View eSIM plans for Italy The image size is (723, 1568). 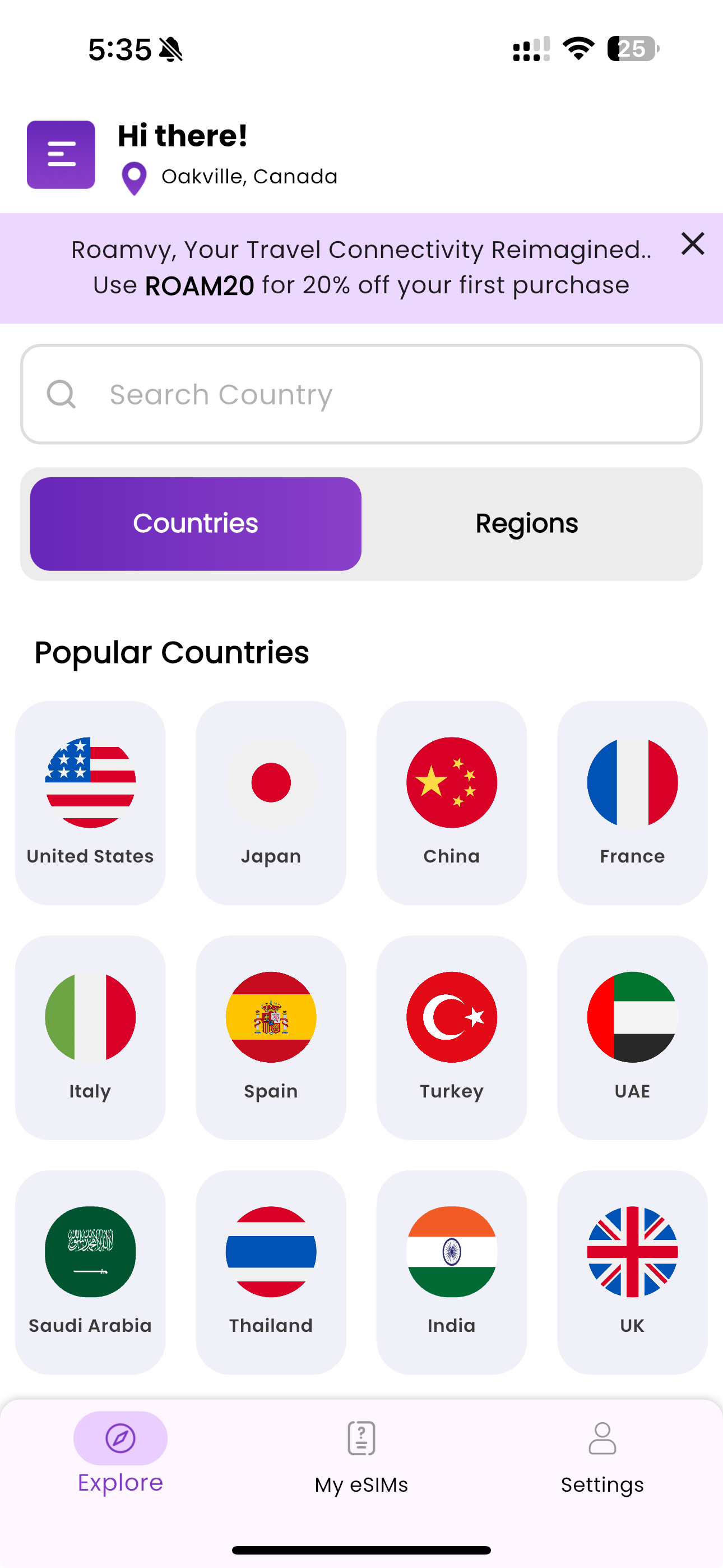click(90, 1036)
